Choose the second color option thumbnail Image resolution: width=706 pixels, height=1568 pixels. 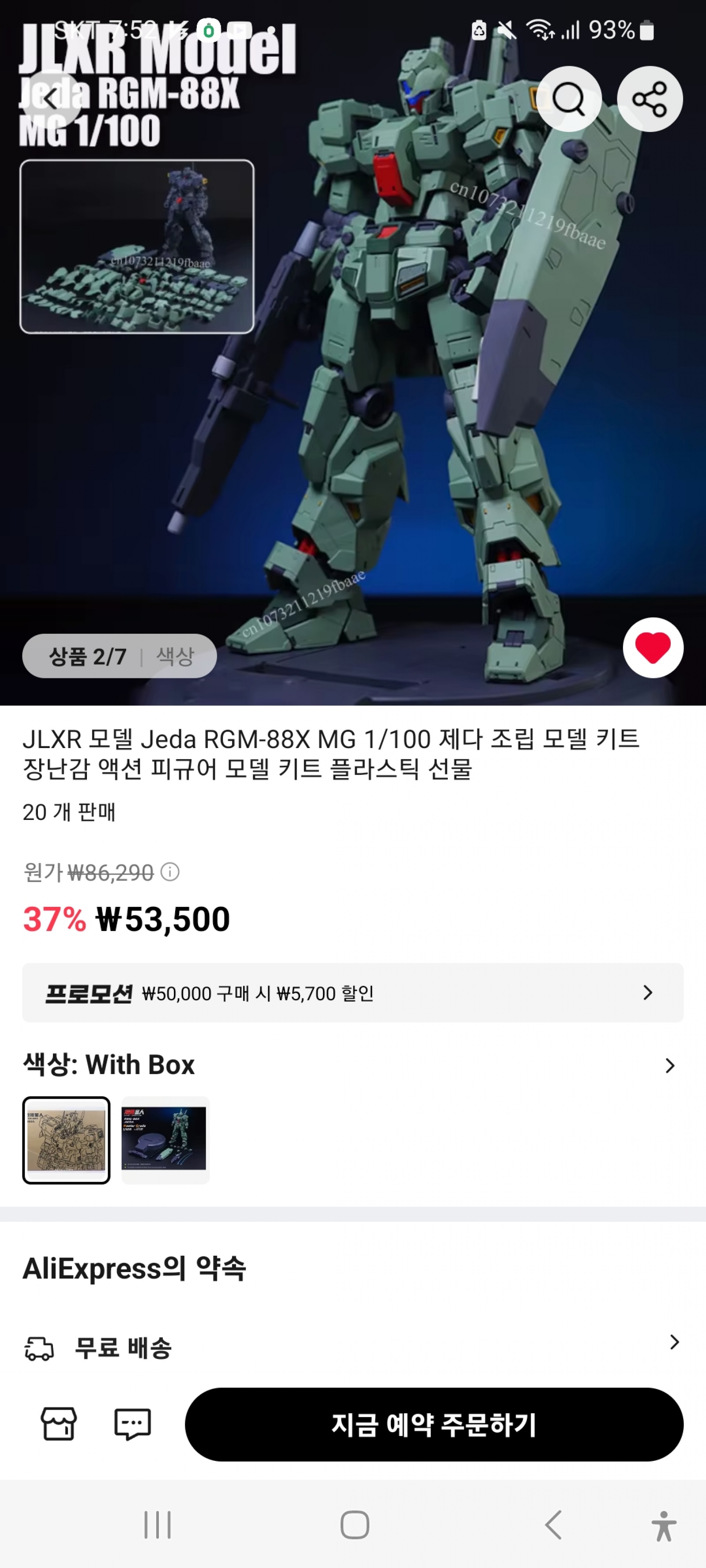coord(165,1140)
